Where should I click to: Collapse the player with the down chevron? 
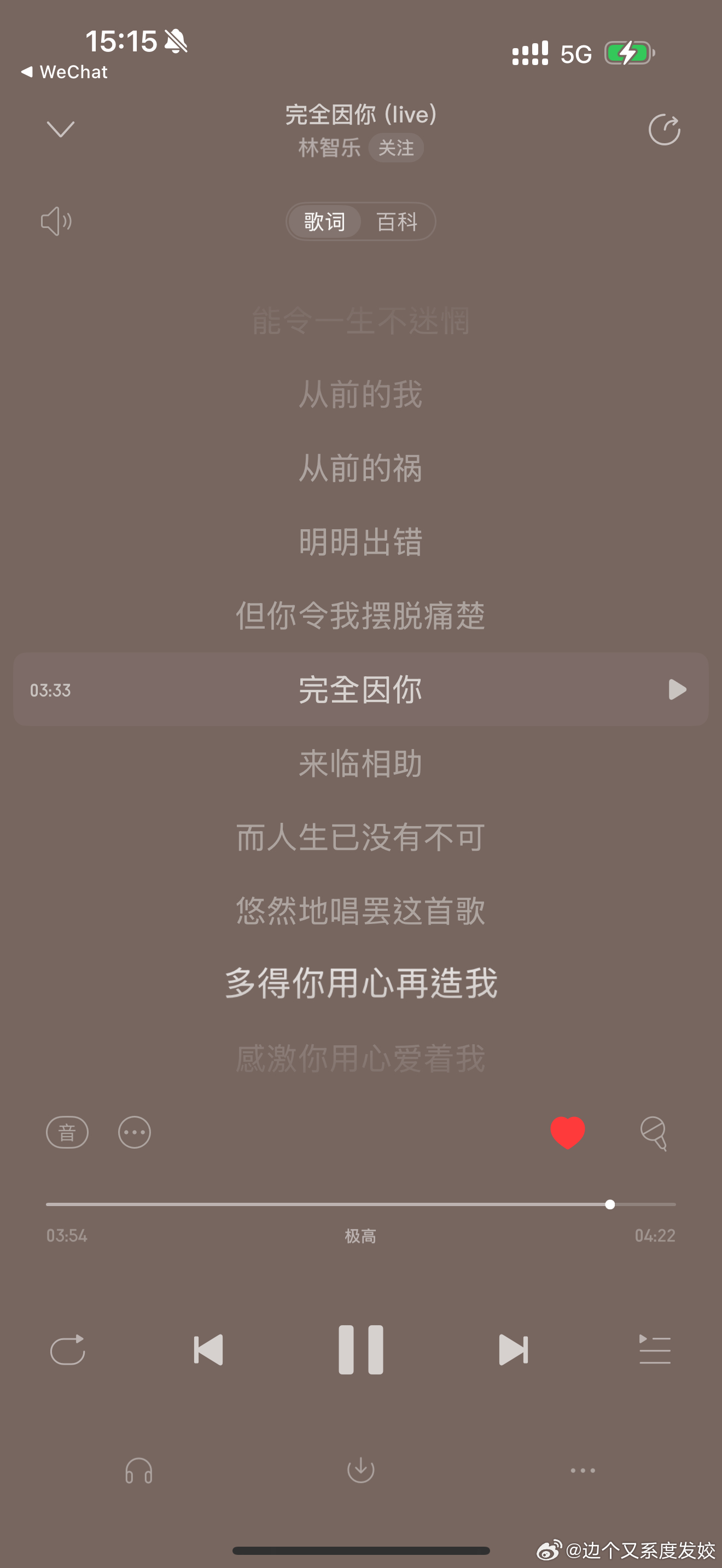(60, 129)
